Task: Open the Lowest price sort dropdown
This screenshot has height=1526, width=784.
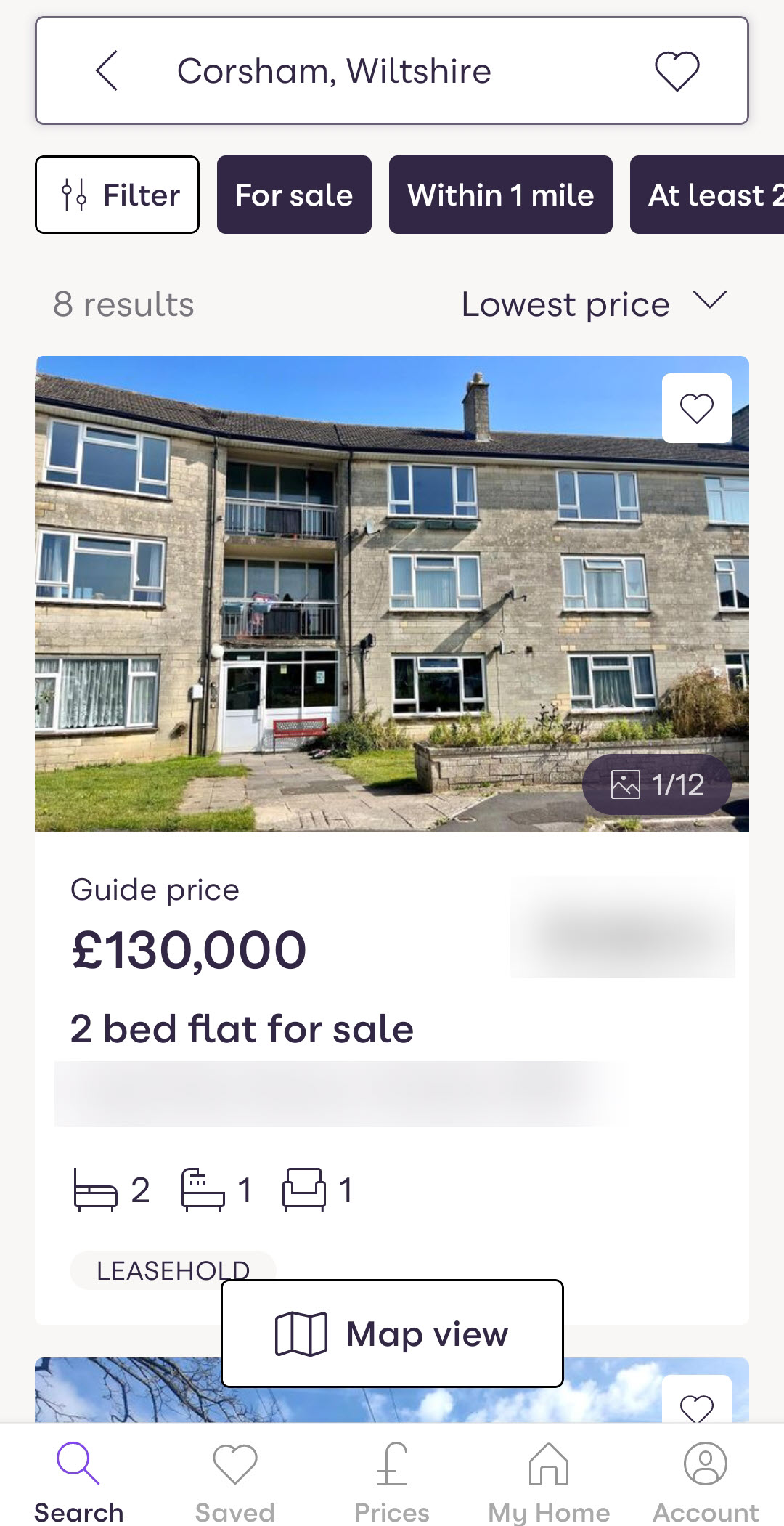Action: pos(593,303)
